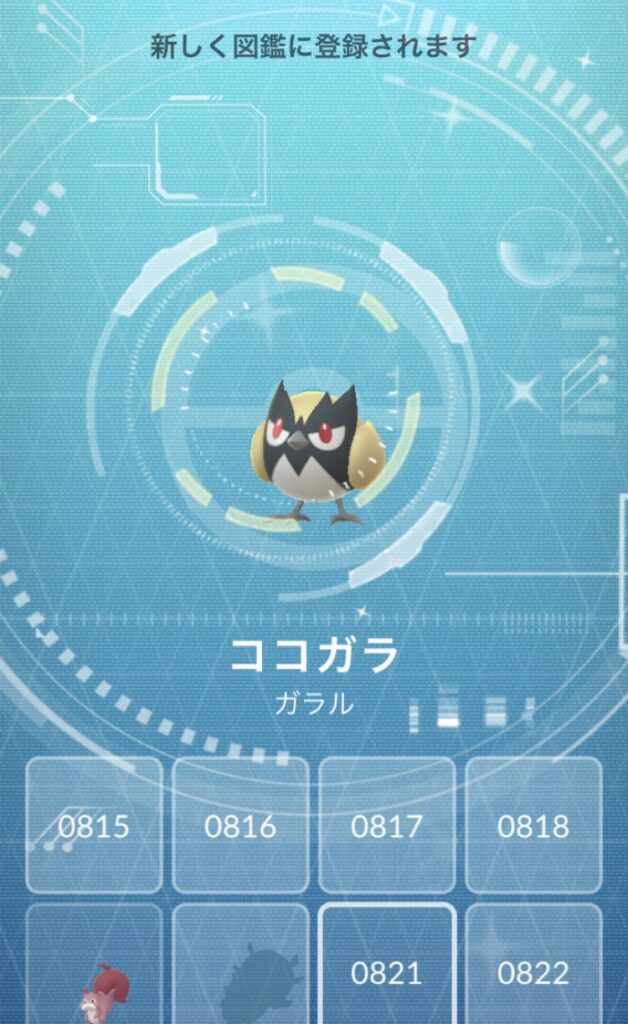The image size is (628, 1024).
Task: Open Pokédex entry 0816
Action: coord(240,825)
